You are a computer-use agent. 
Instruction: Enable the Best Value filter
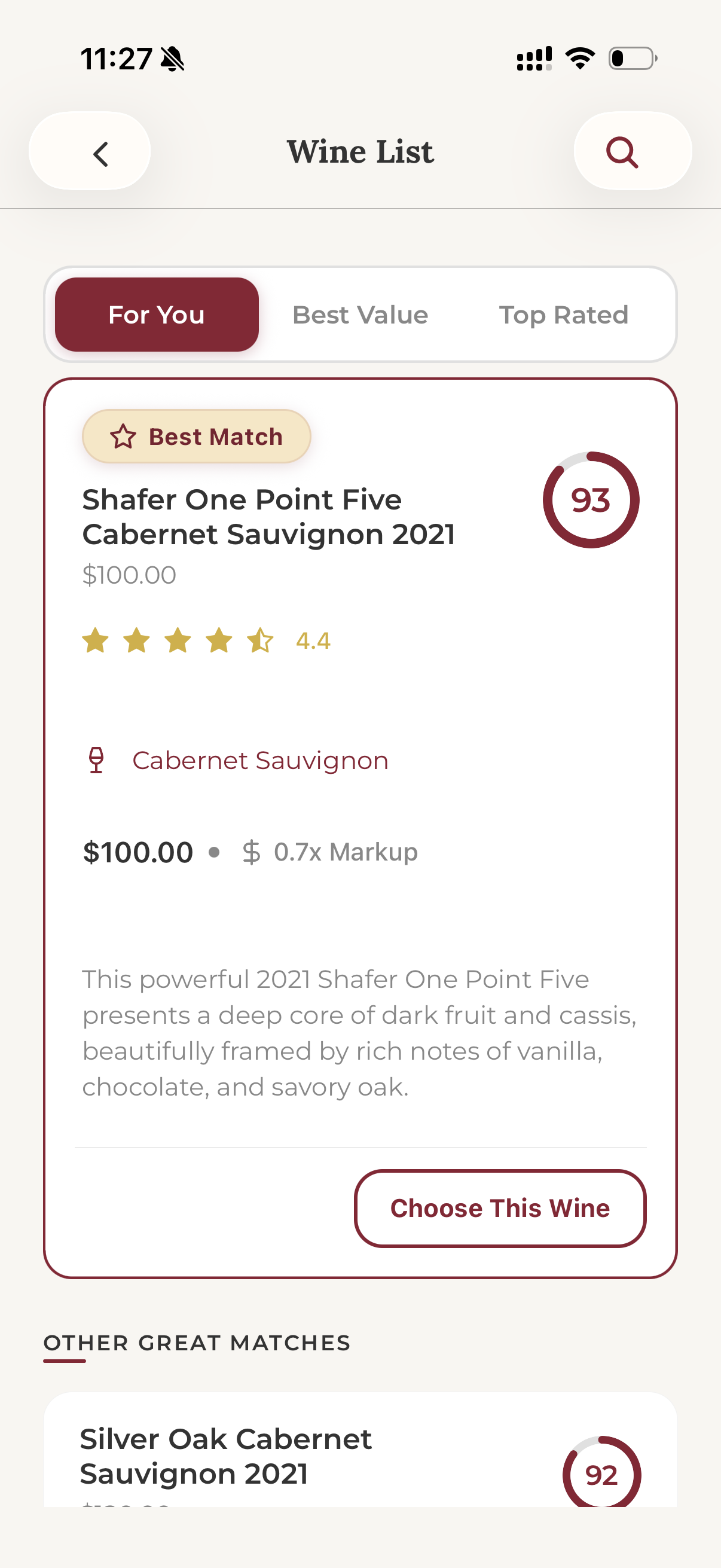(360, 315)
